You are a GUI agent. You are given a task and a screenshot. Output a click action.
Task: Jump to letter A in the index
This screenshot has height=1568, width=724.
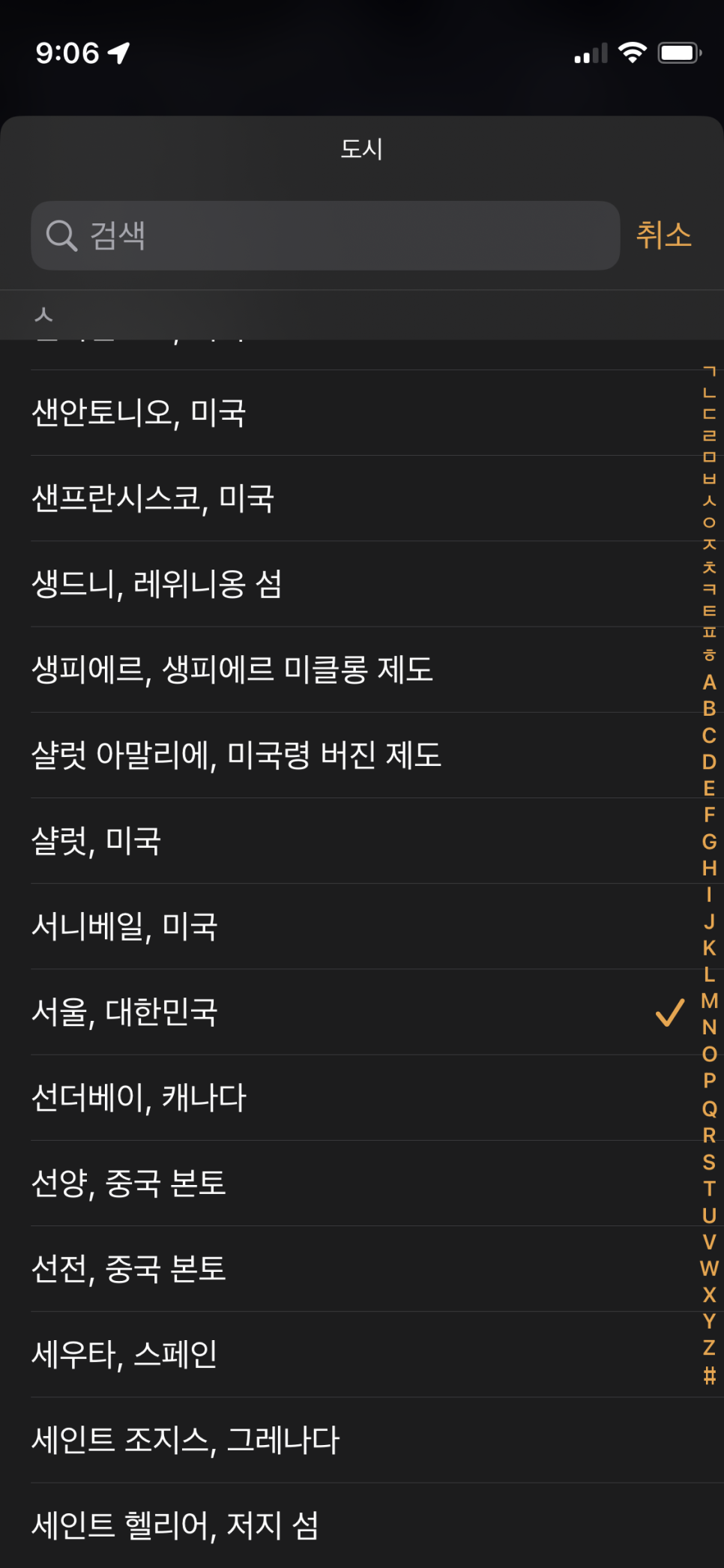pos(709,682)
